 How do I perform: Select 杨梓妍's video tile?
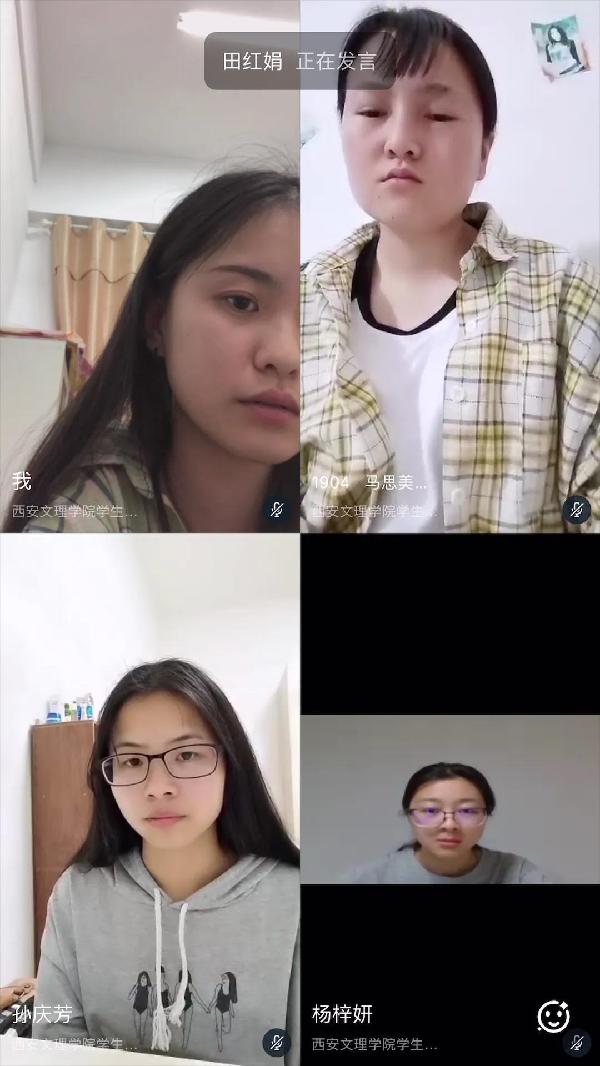(x=450, y=800)
